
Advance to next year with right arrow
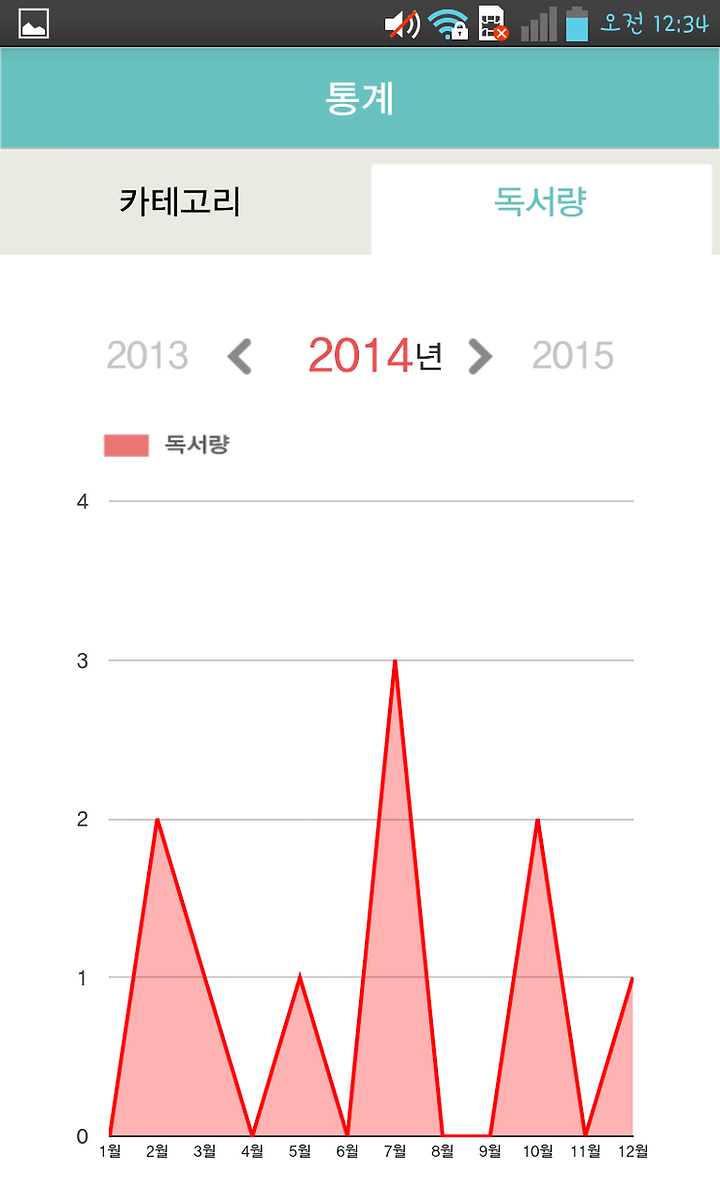[x=480, y=356]
